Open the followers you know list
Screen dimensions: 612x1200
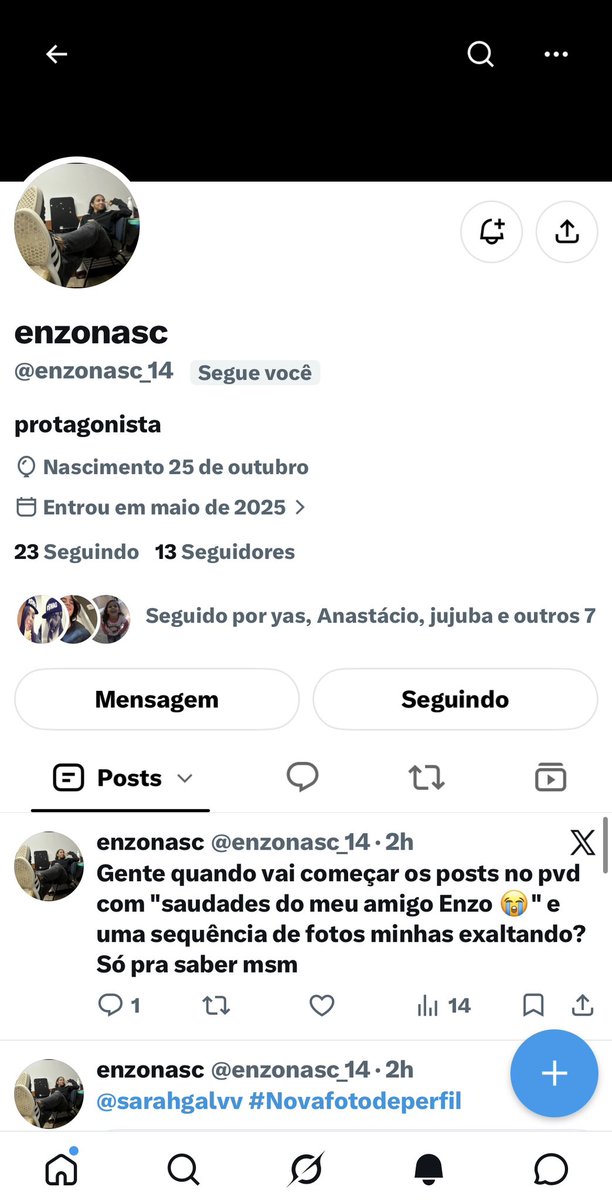(x=306, y=617)
